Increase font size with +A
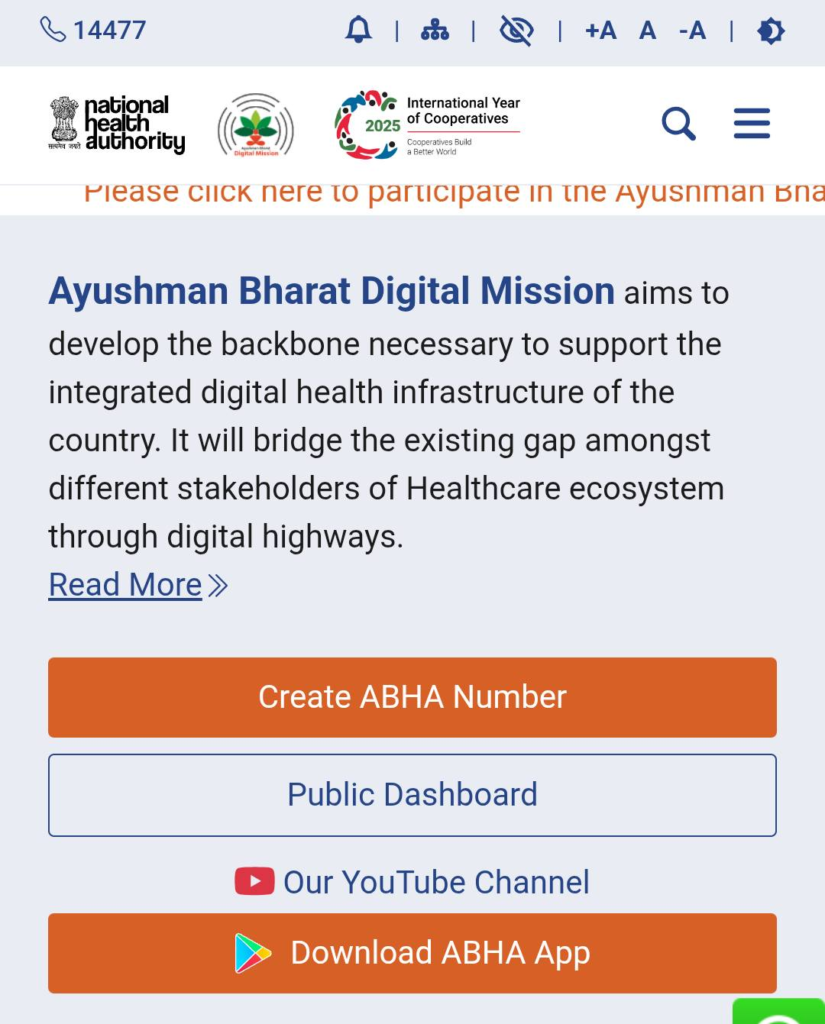This screenshot has height=1024, width=825. (x=600, y=31)
